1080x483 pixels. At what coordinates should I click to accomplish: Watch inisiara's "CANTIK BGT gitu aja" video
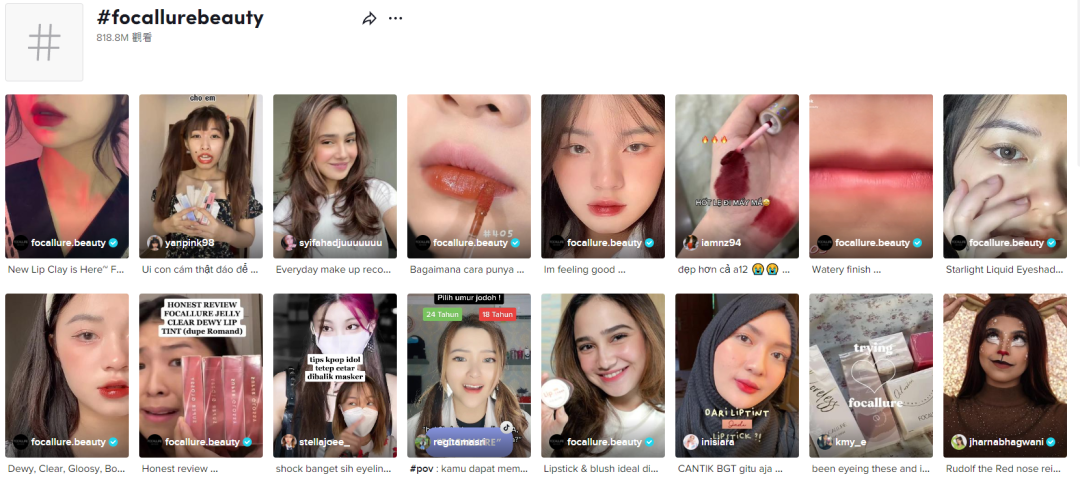click(x=737, y=376)
